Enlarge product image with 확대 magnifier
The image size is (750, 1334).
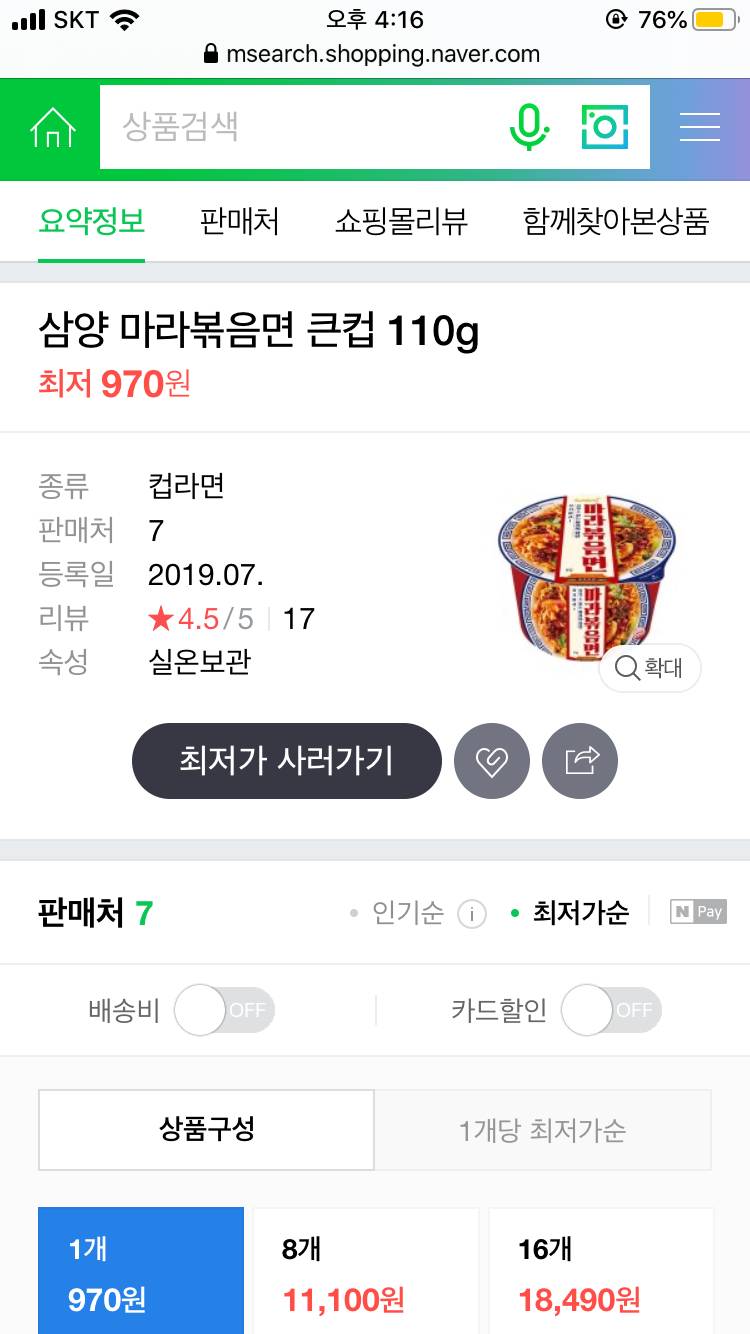649,668
